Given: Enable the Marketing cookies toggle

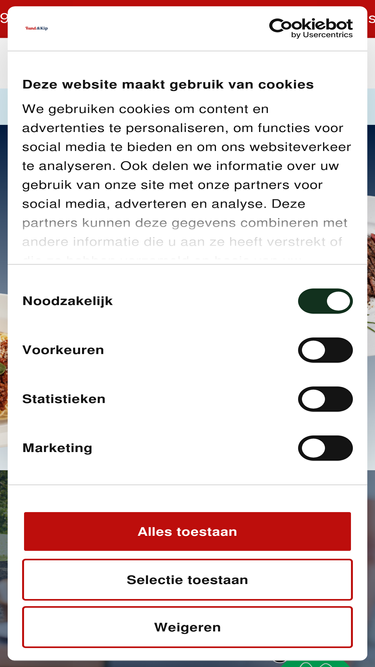Looking at the screenshot, I should pos(325,448).
